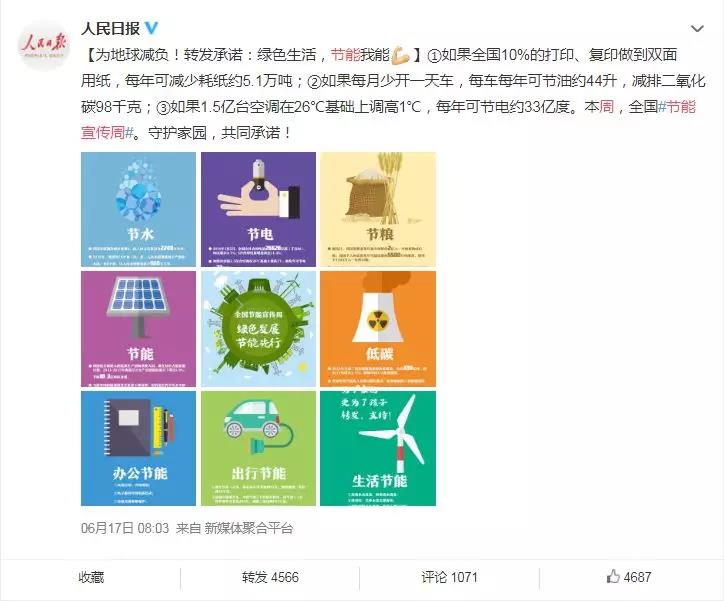Tap 收藏 to bookmark the post
724x601 pixels.
(91, 577)
